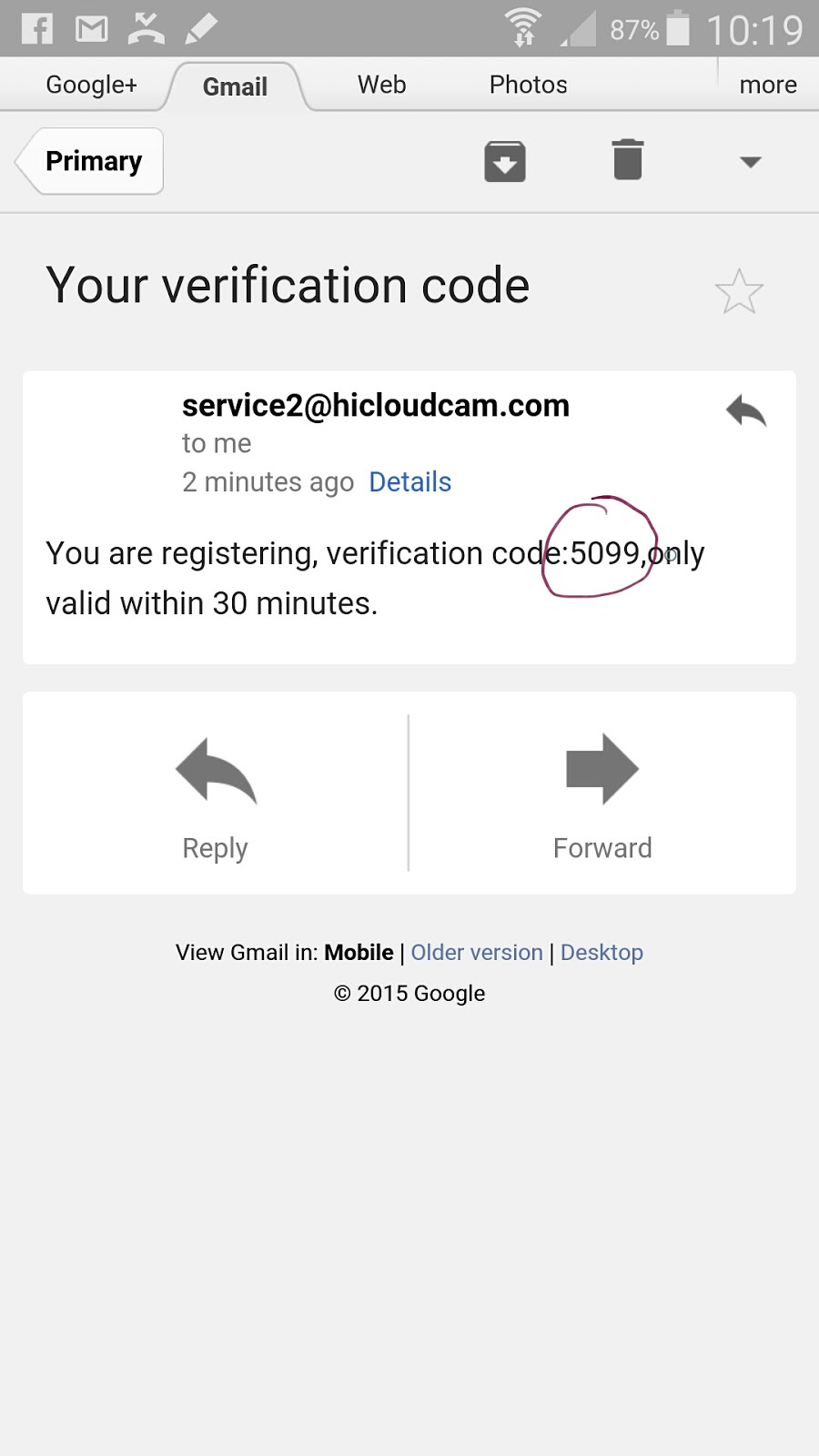View Gmail in Older version
Image resolution: width=819 pixels, height=1456 pixels.
pos(476,952)
